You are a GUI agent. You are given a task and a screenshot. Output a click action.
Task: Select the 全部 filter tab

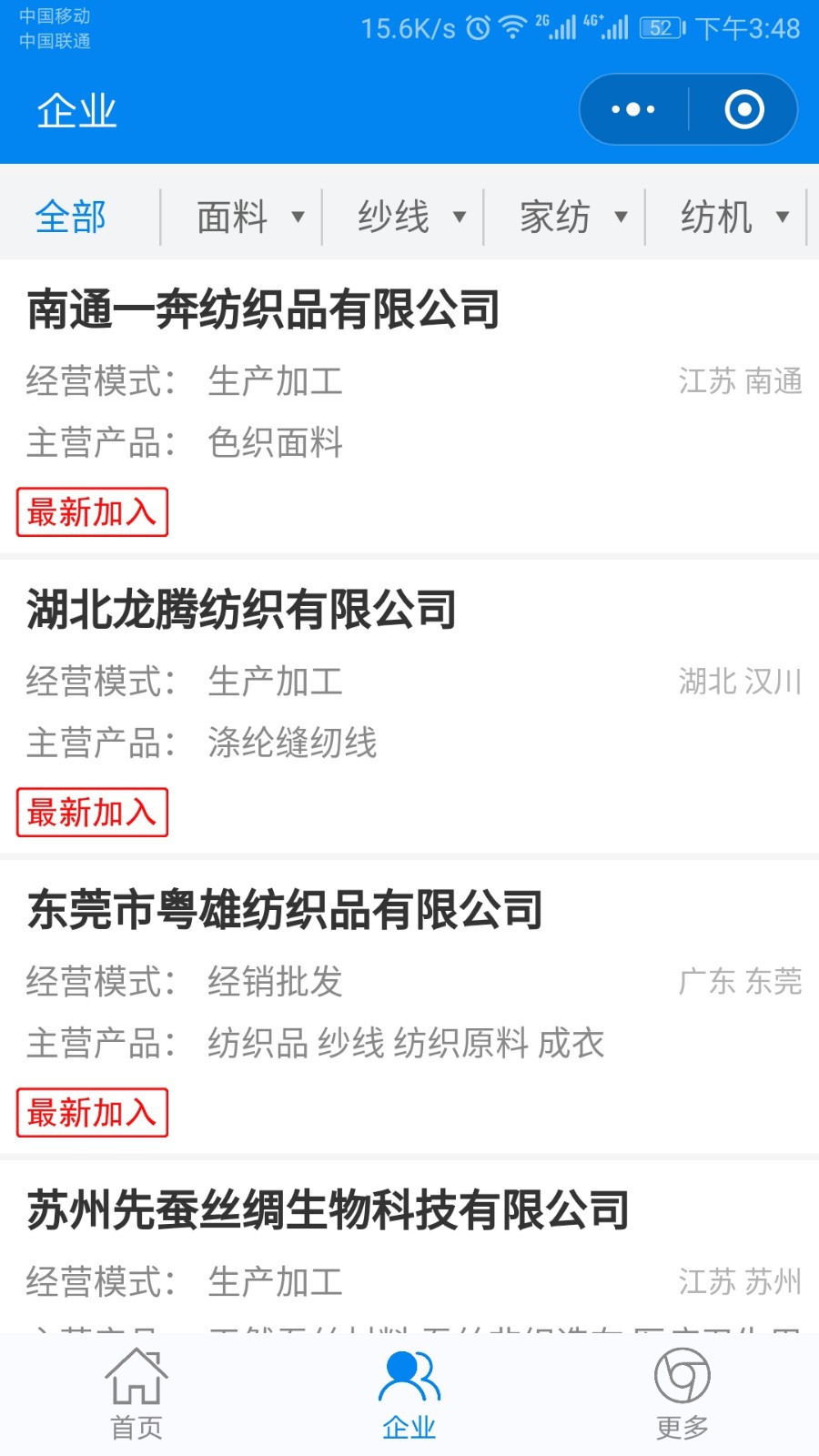point(71,217)
